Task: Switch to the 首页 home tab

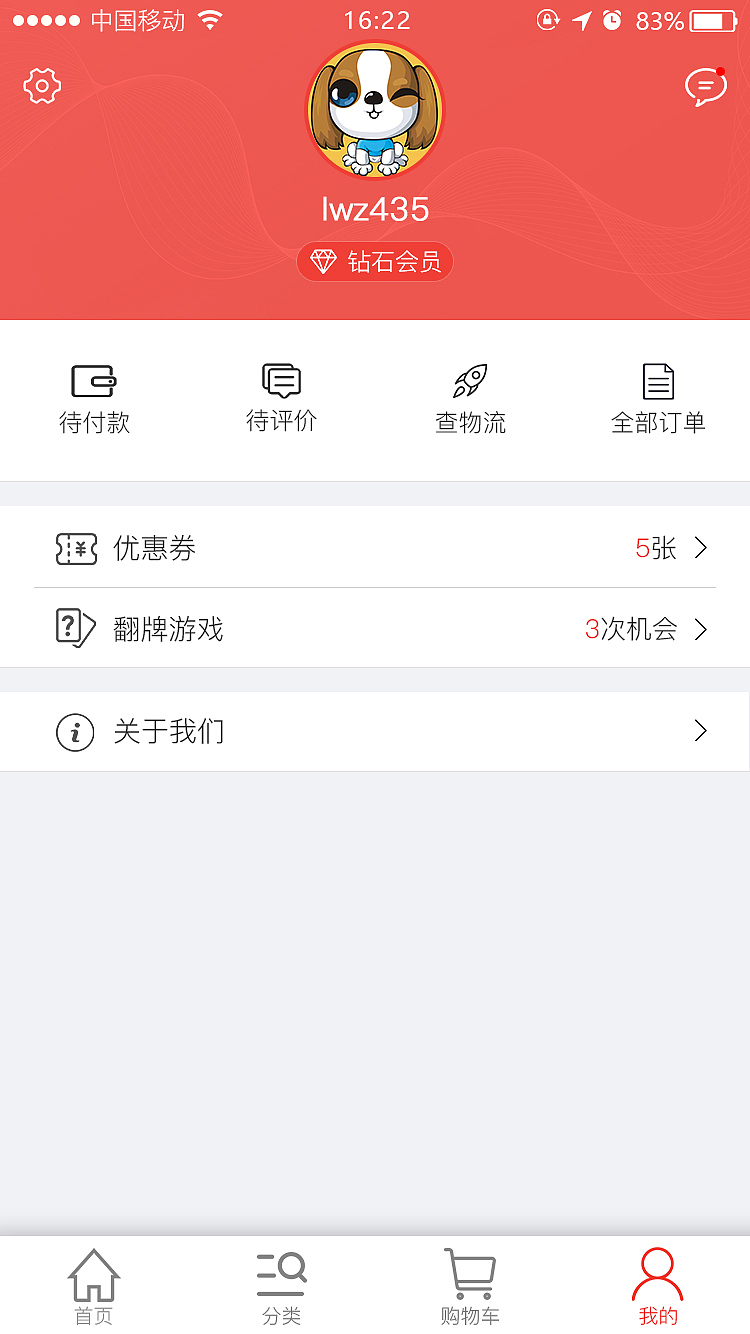Action: 94,1285
